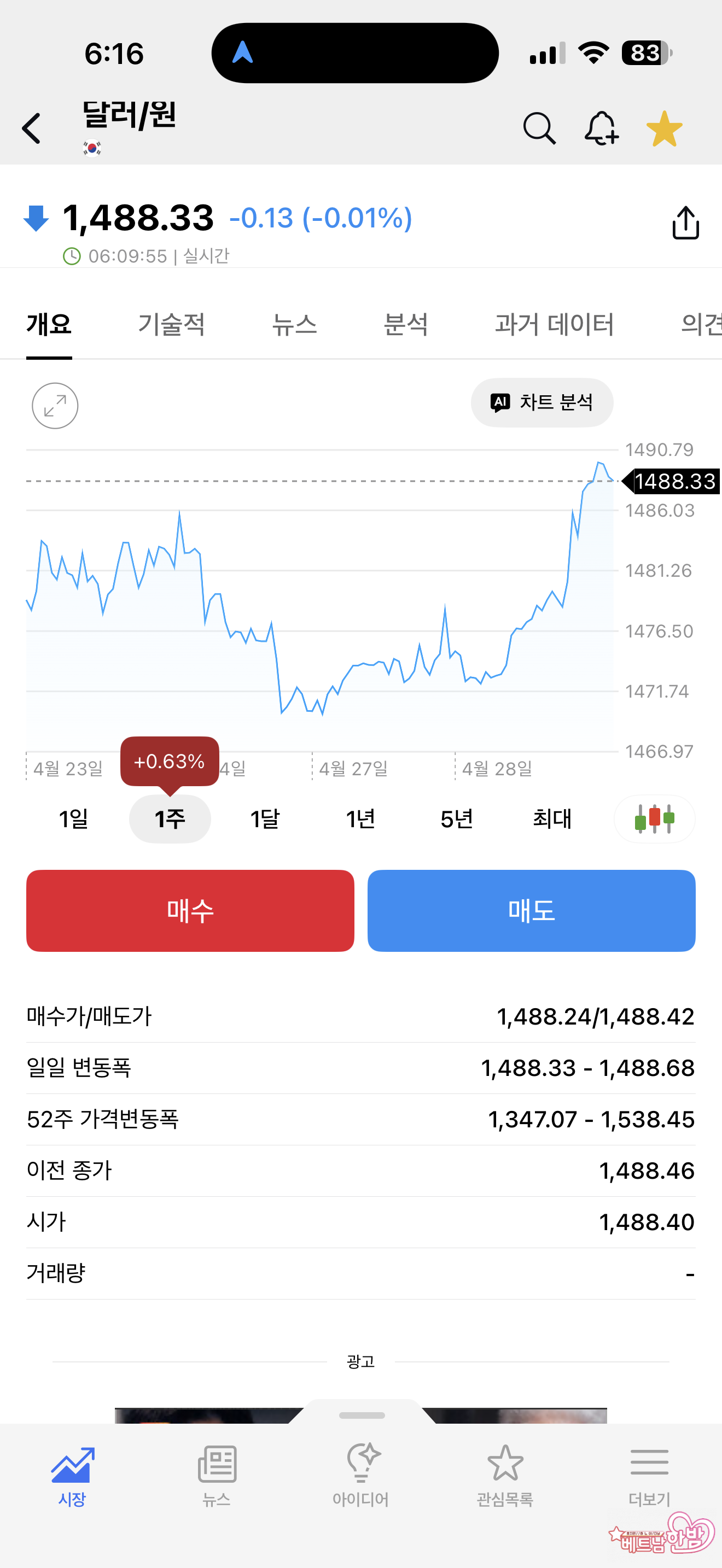722x1568 pixels.
Task: View the 과거 데이터 tab
Action: [x=554, y=324]
